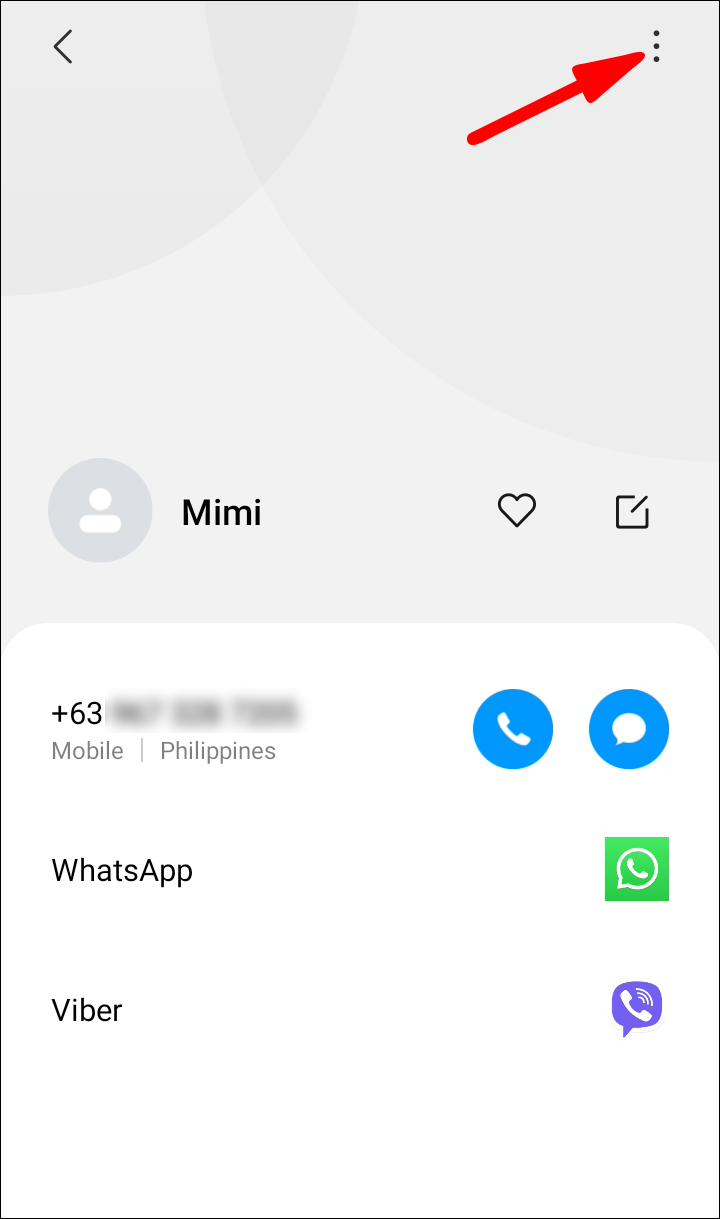Go back using the top-left arrow
This screenshot has height=1219, width=720.
(63, 47)
